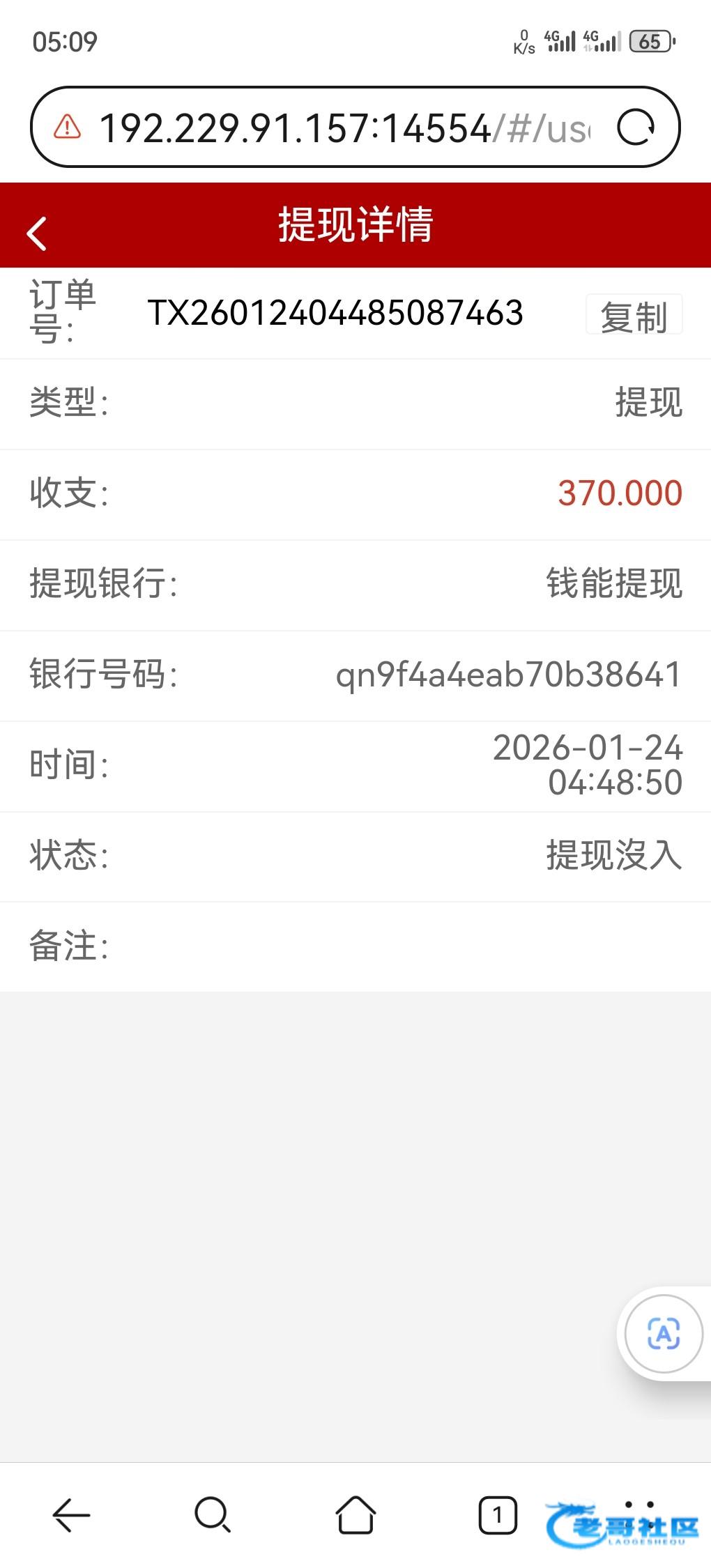Open the floating translate button
This screenshot has height=1568, width=711.
663,1334
